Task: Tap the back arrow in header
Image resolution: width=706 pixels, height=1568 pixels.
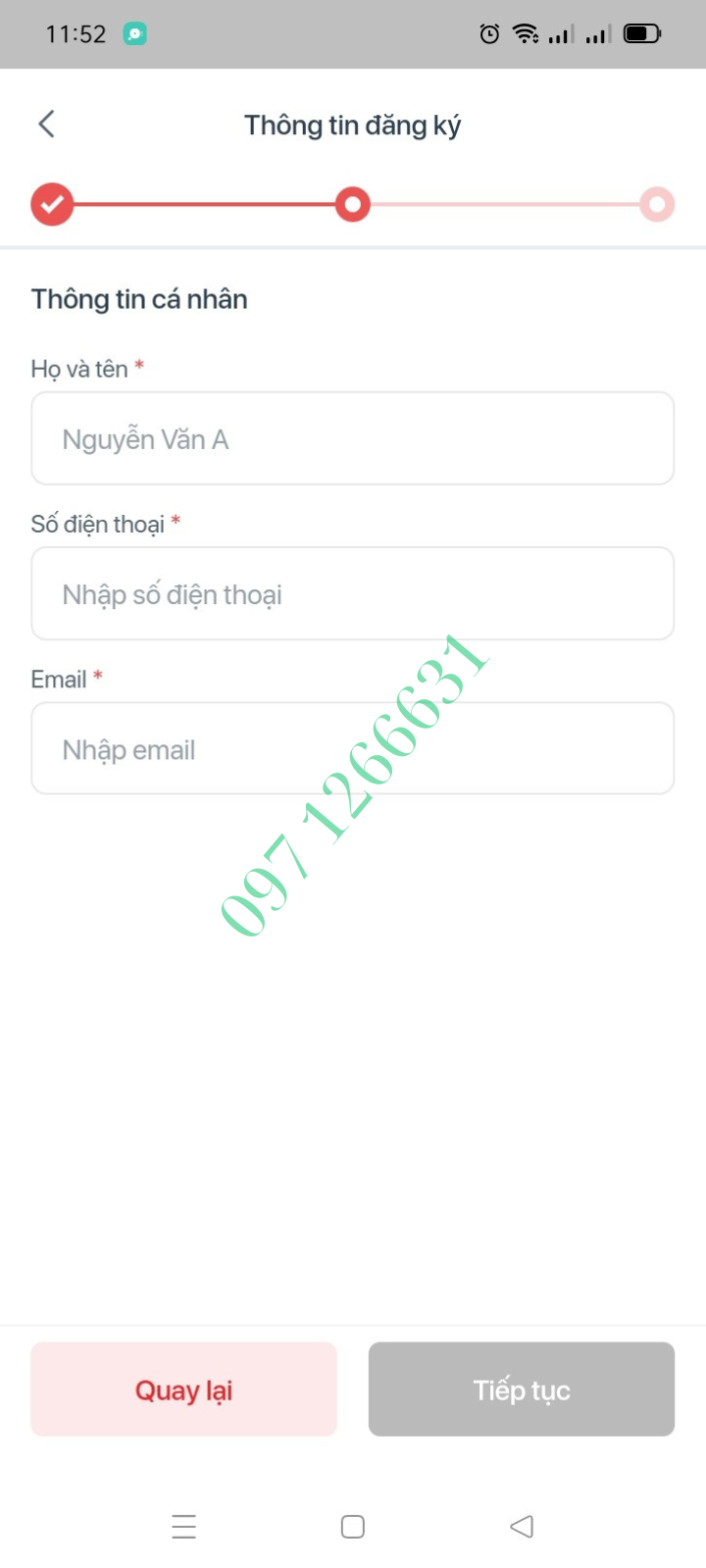Action: point(46,124)
